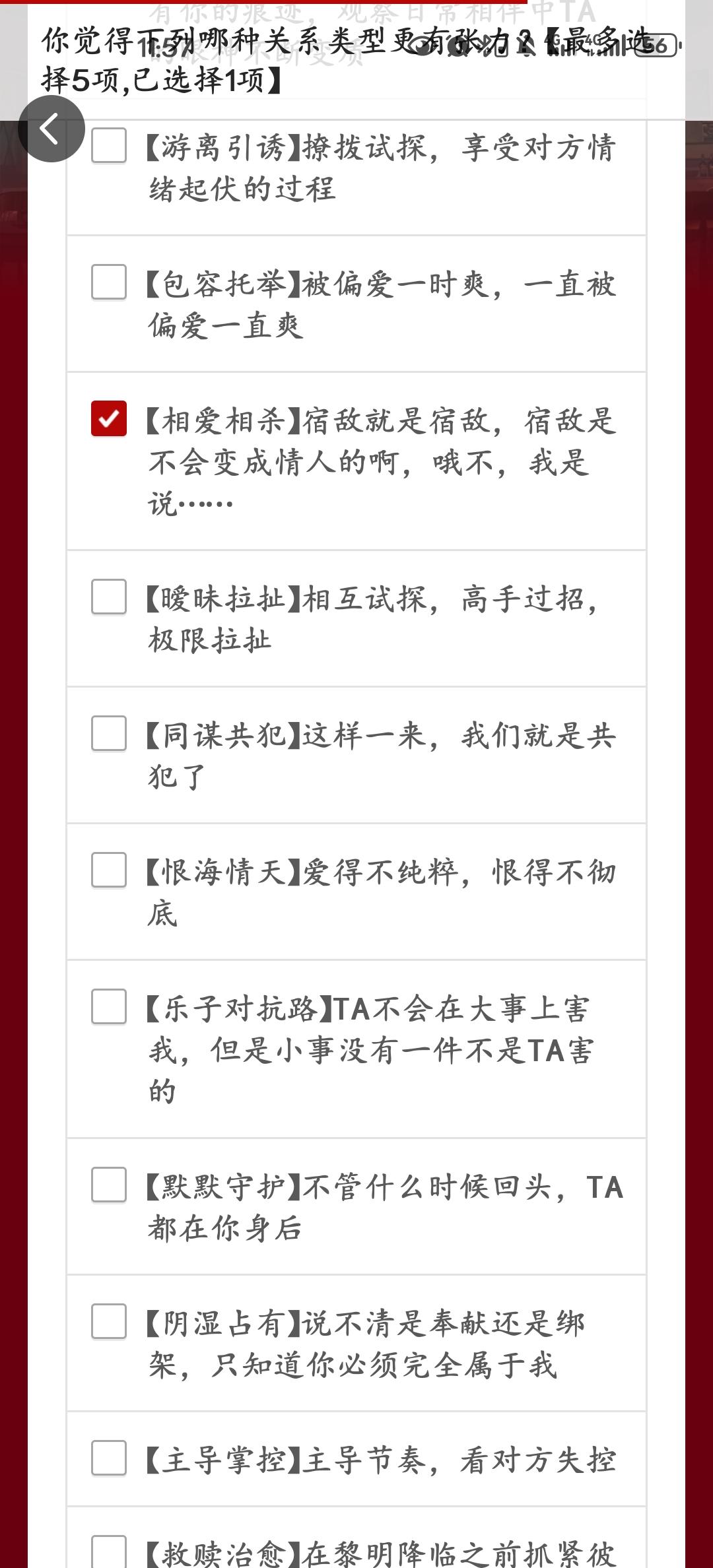Check the 阴湿占有 checkbox
713x1568 pixels.
[x=109, y=1321]
